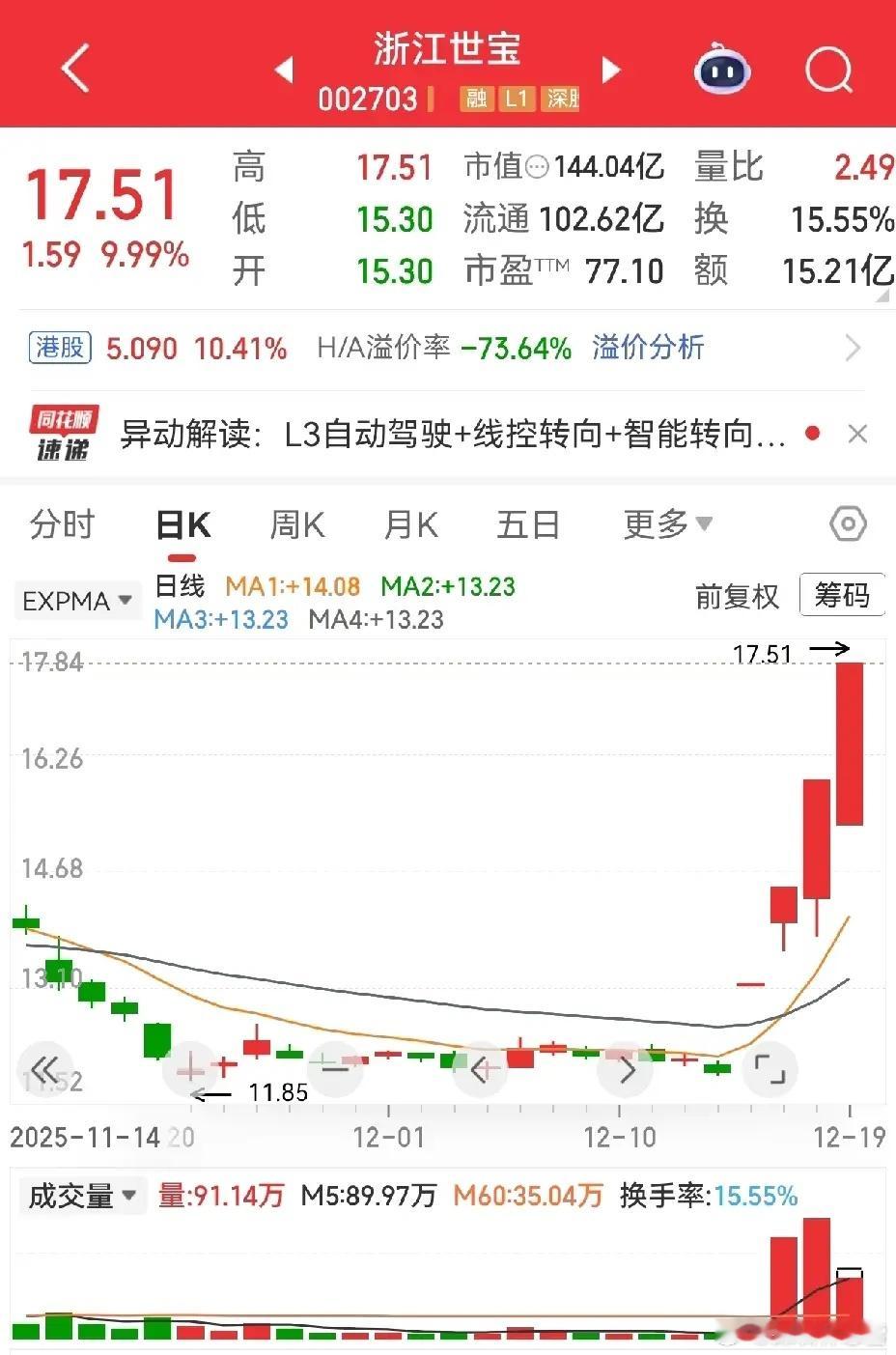Image resolution: width=896 pixels, height=1355 pixels.
Task: Select the 周K weekly chart tab
Action: coord(298,523)
